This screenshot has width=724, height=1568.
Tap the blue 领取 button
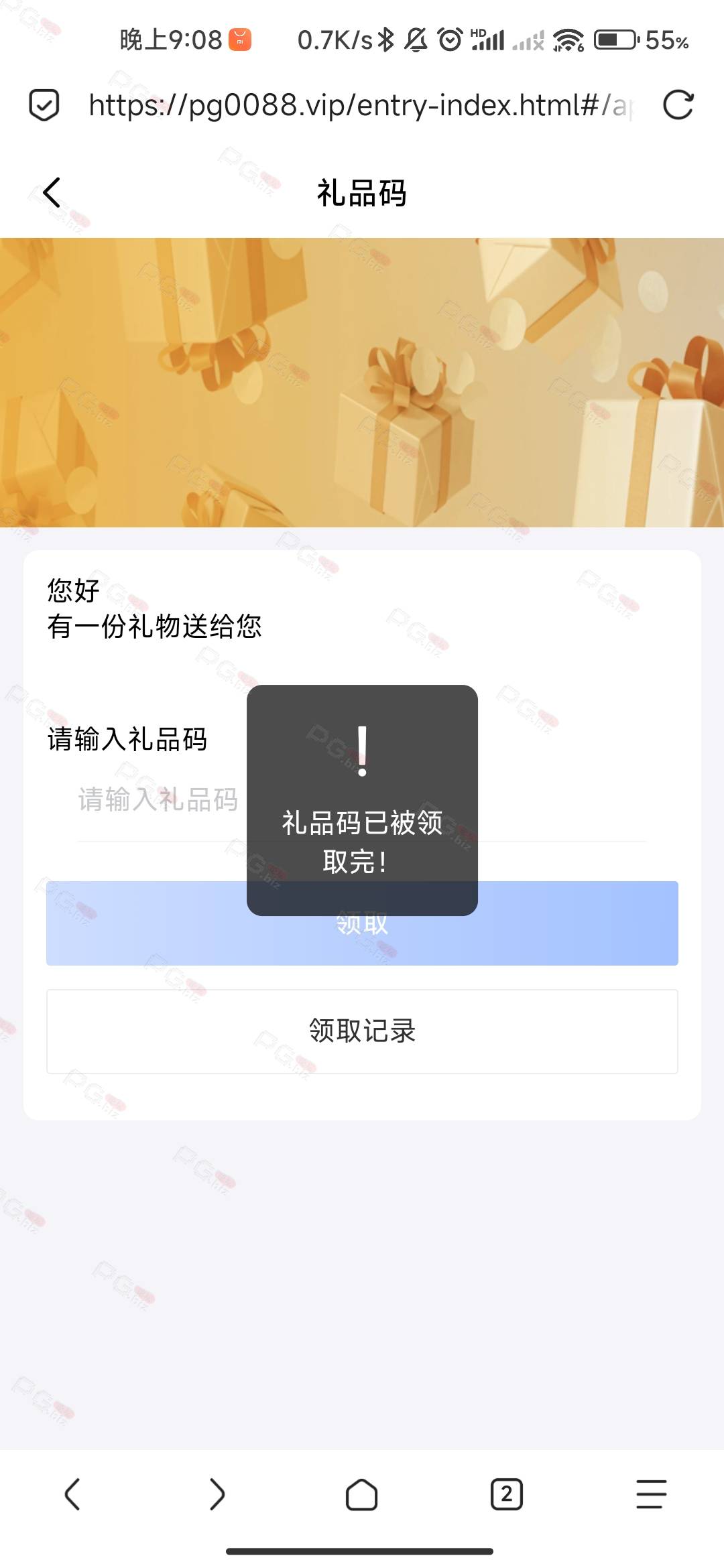[362, 923]
